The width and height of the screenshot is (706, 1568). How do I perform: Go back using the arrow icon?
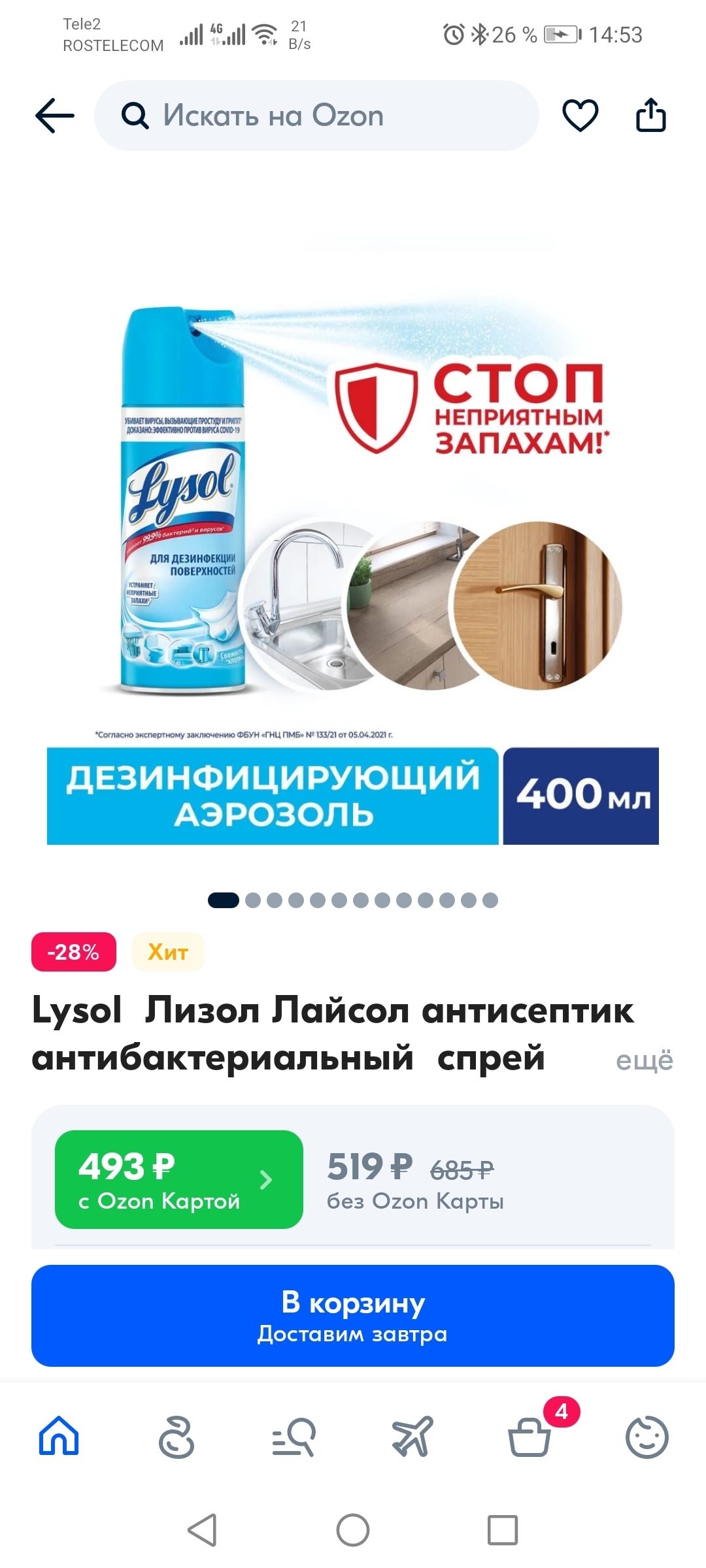pyautogui.click(x=55, y=116)
